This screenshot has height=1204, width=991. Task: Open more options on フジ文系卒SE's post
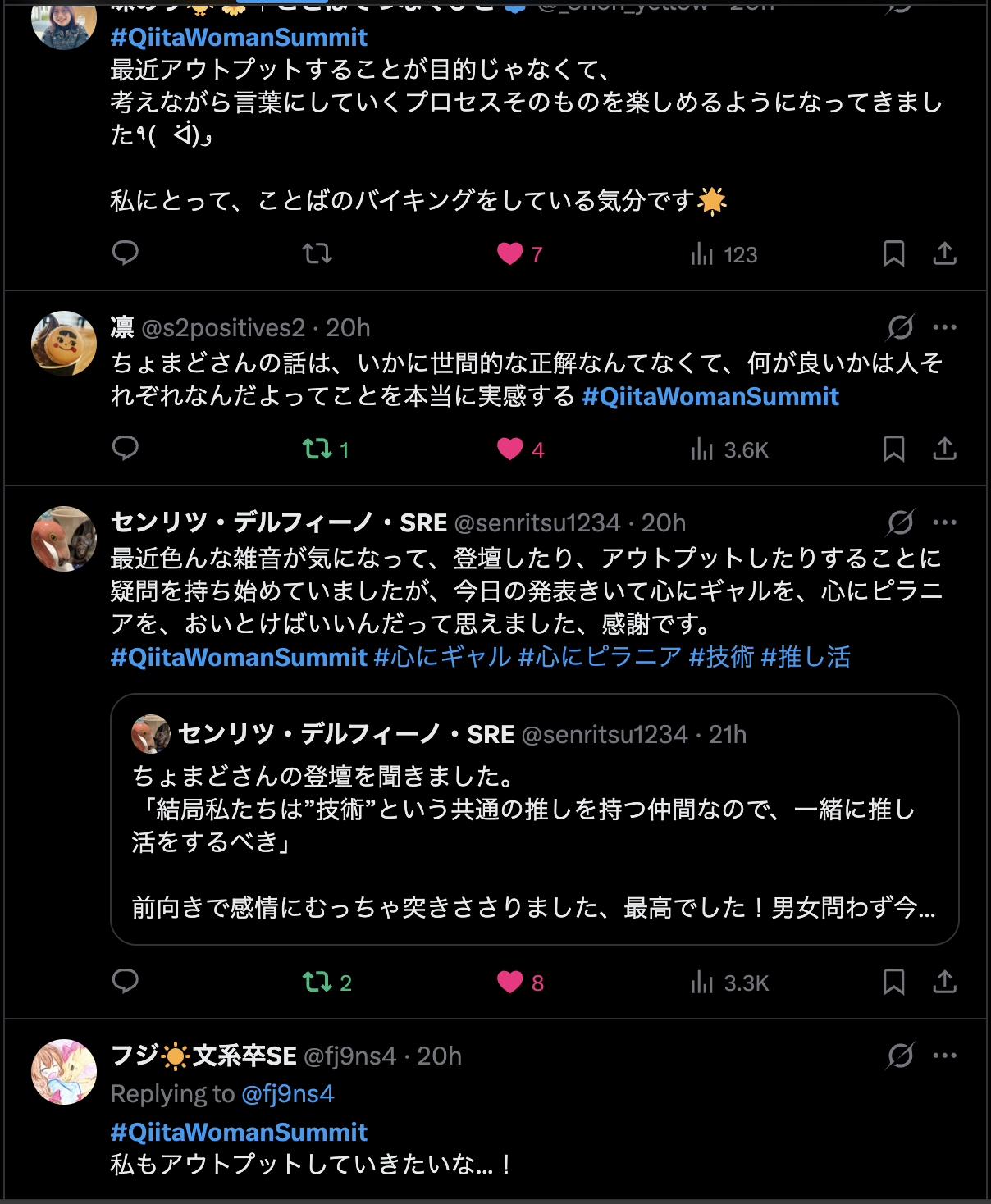click(944, 1056)
